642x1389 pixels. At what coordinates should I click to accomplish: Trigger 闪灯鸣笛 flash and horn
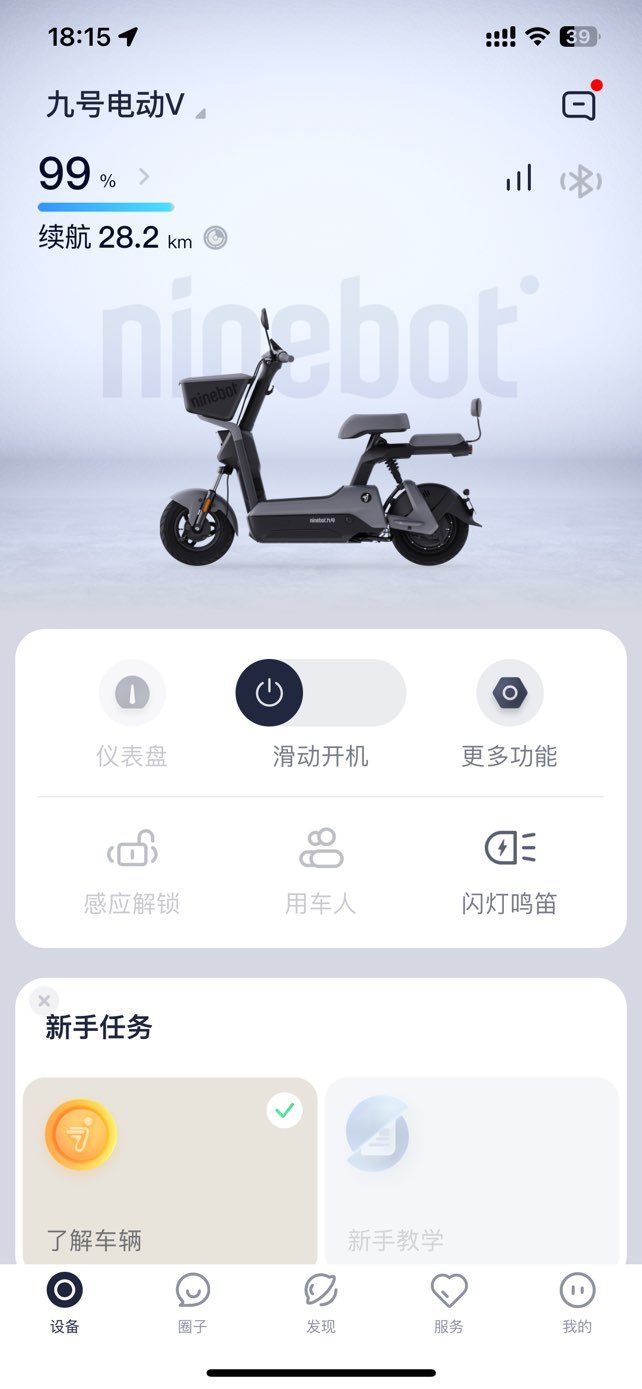pyautogui.click(x=509, y=873)
